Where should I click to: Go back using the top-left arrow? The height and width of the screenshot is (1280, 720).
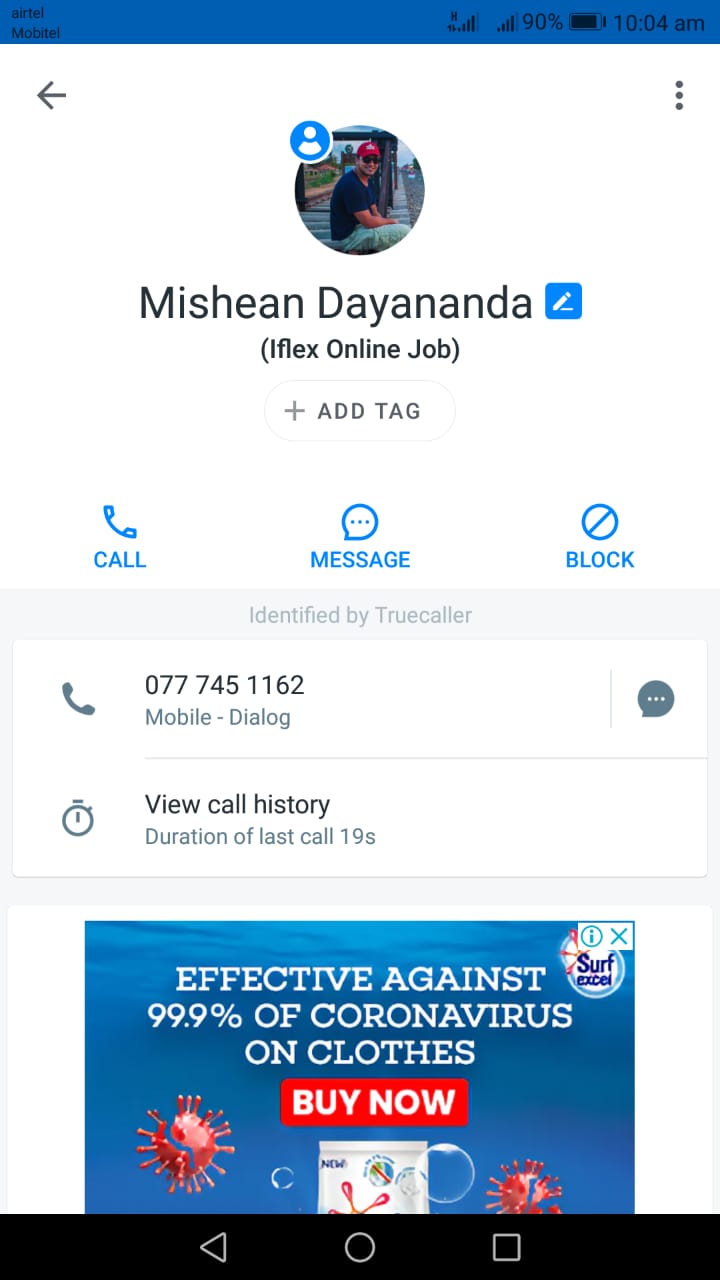51,95
